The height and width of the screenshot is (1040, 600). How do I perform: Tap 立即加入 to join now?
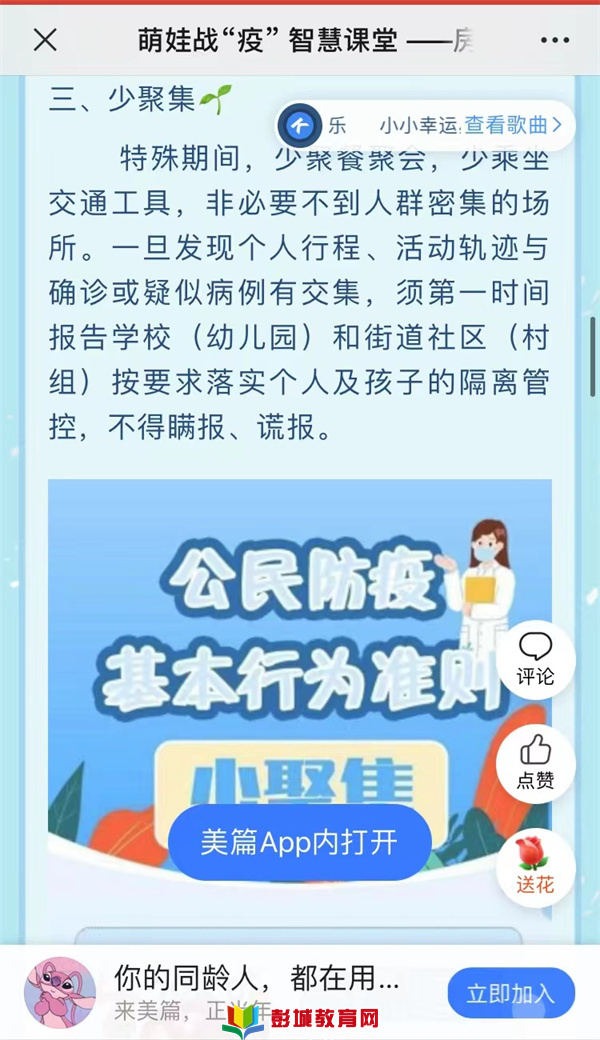point(511,993)
